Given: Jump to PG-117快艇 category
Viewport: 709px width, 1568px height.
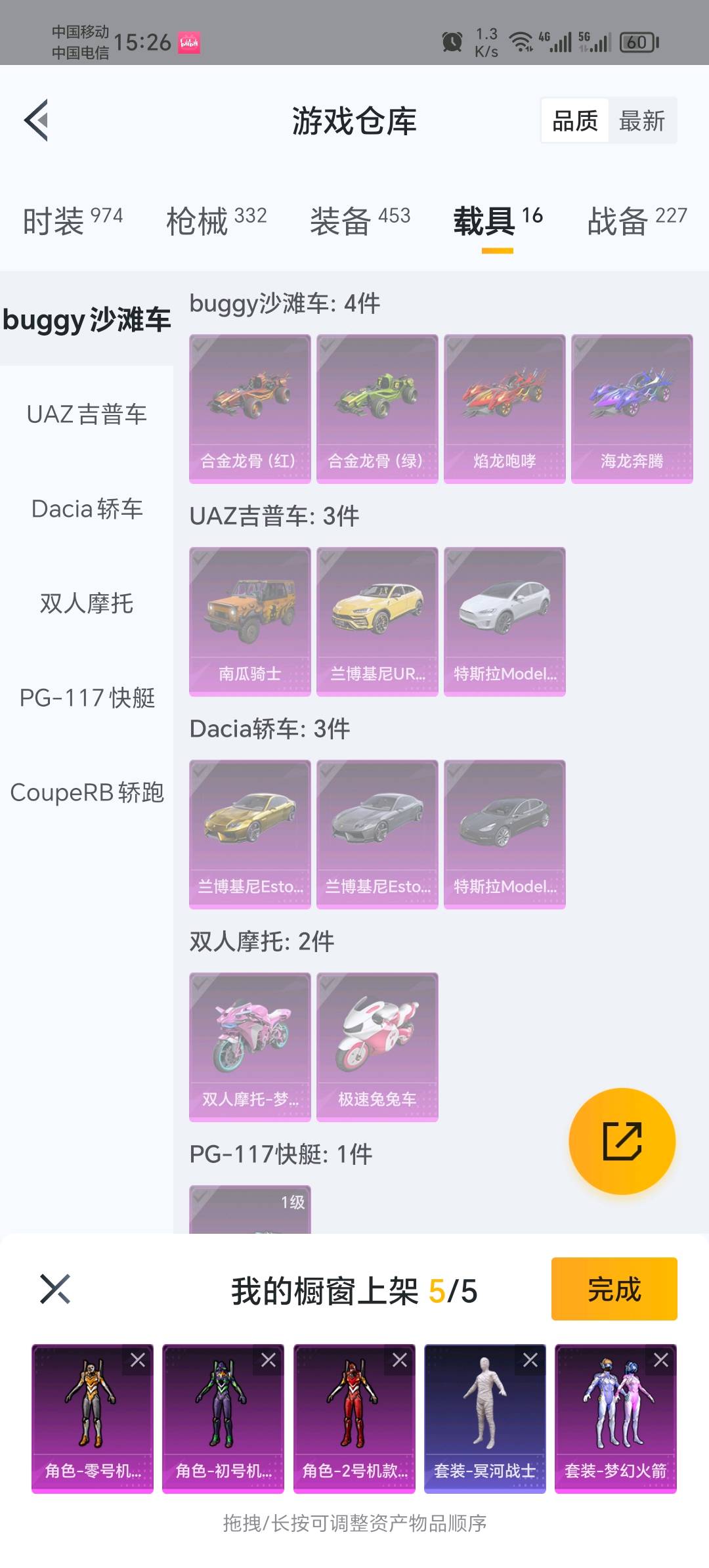Looking at the screenshot, I should pyautogui.click(x=87, y=698).
